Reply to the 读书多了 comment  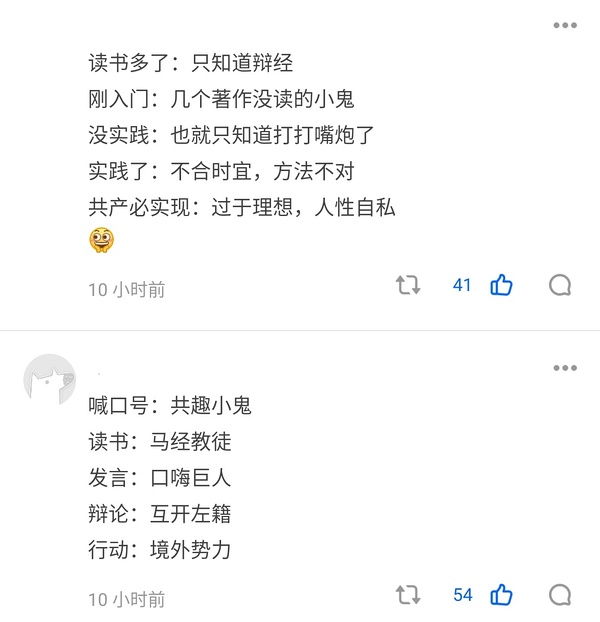560,286
